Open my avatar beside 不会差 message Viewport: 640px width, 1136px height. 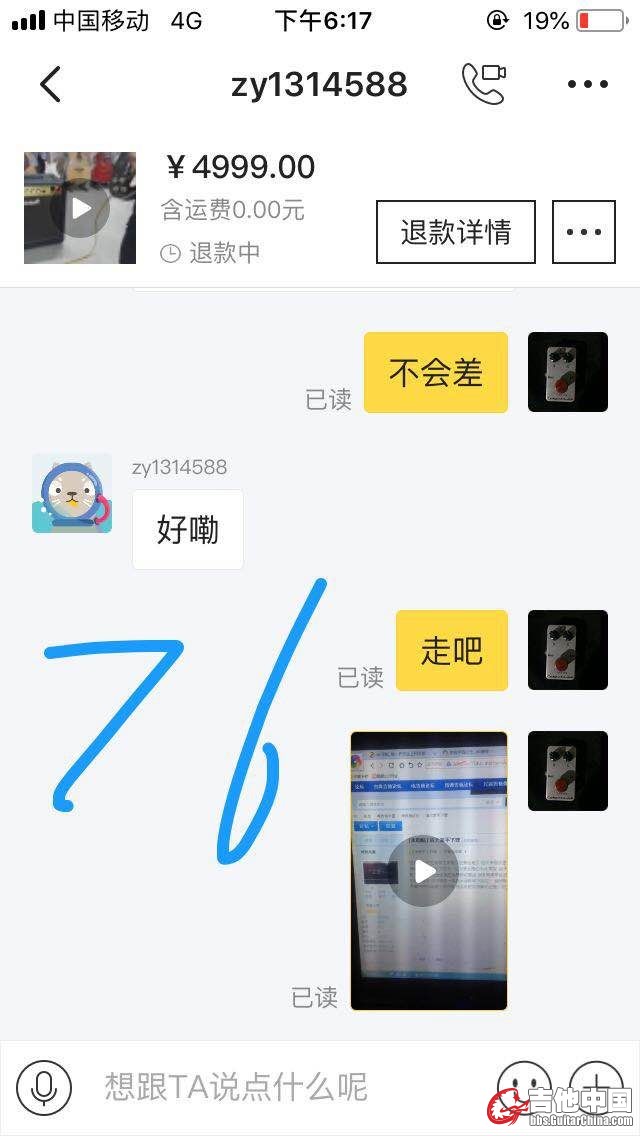[x=568, y=372]
